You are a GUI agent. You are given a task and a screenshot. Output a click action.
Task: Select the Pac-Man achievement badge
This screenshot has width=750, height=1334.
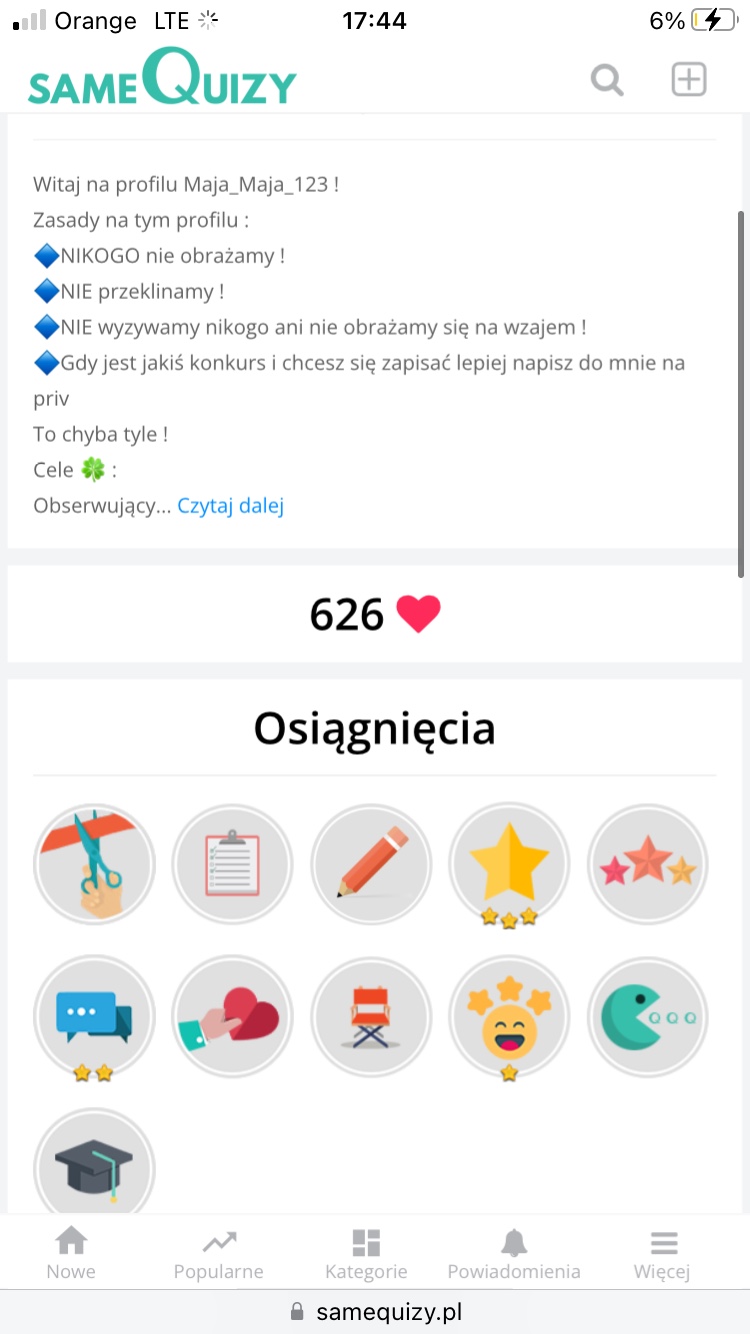coord(647,1017)
